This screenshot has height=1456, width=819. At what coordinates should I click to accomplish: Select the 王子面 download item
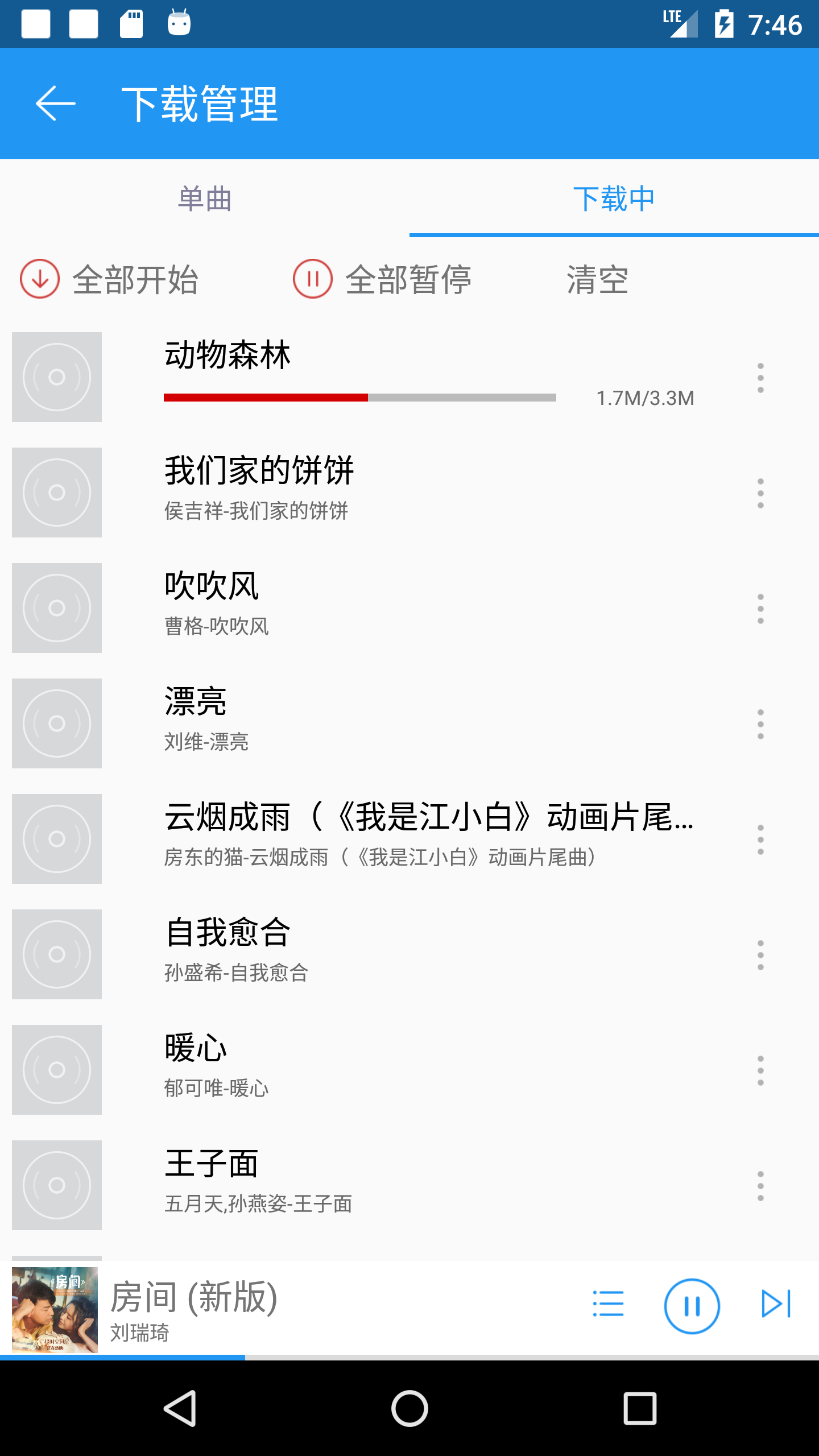[x=398, y=1185]
